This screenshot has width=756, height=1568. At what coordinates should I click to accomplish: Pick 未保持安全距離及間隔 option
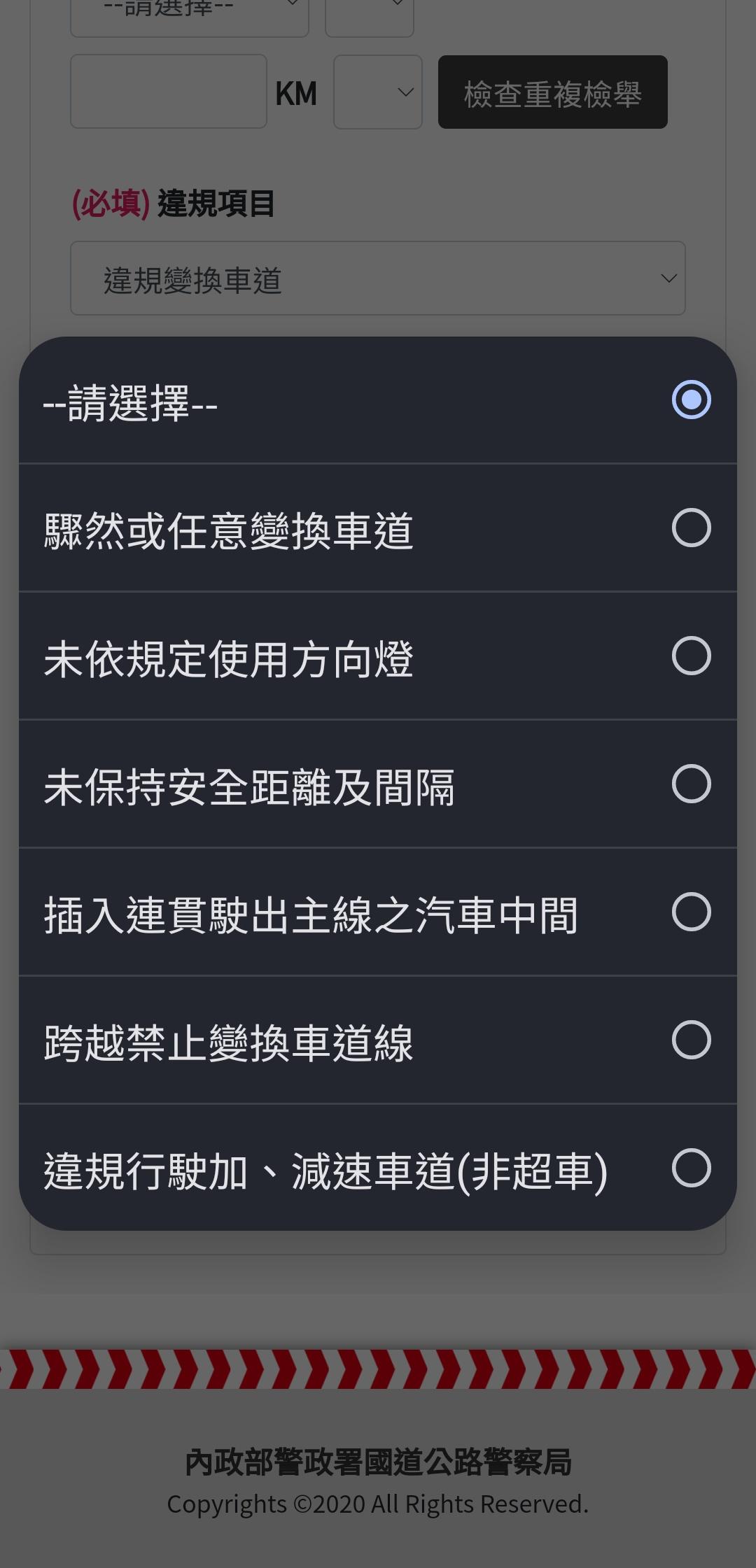(378, 784)
